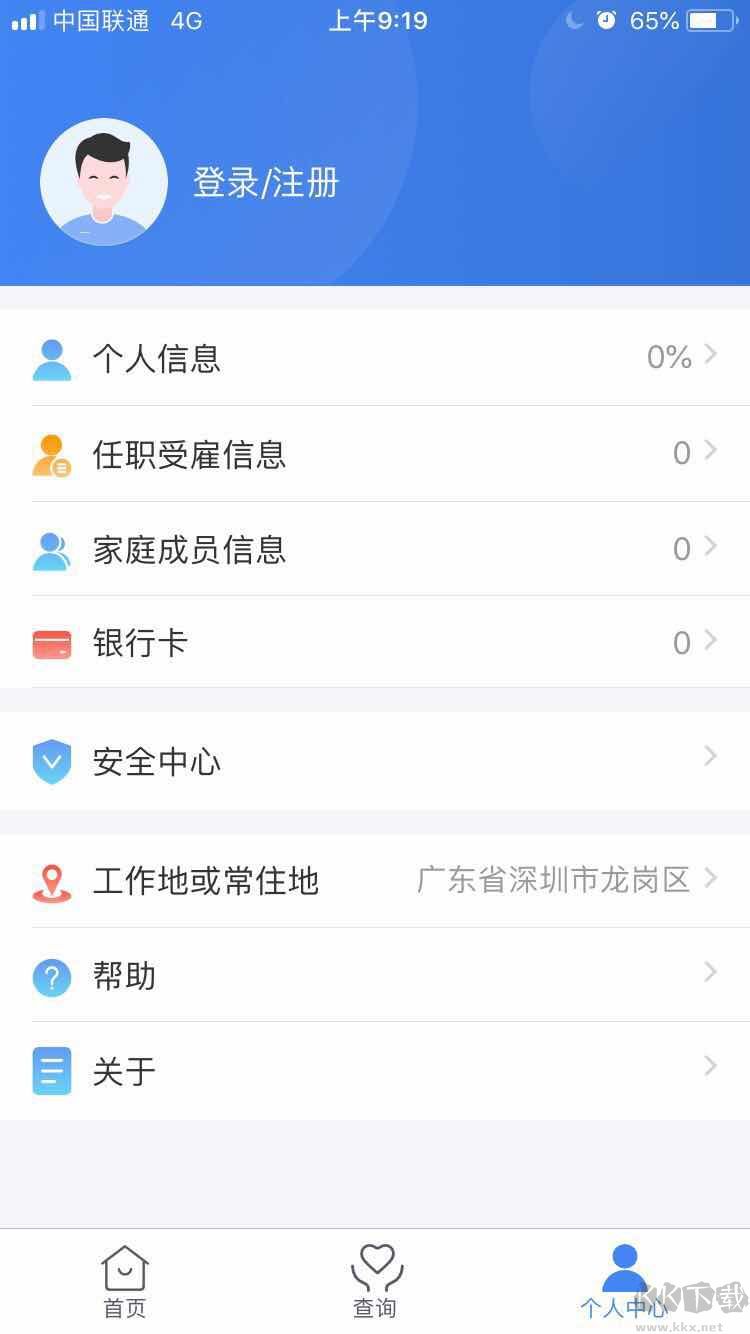Tap the red 银行卡 bank card icon
Viewport: 750px width, 1334px height.
[x=52, y=643]
